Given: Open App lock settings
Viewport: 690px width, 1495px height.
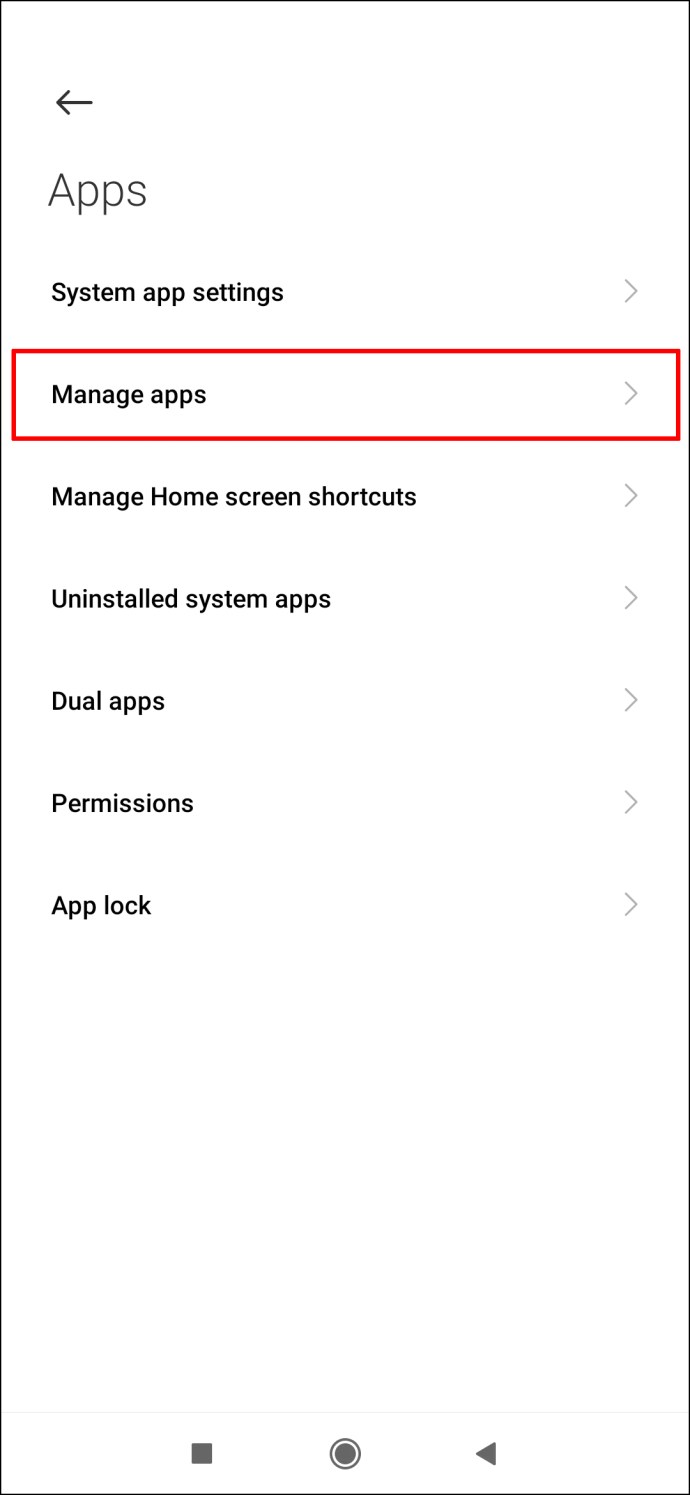Looking at the screenshot, I should (x=345, y=904).
